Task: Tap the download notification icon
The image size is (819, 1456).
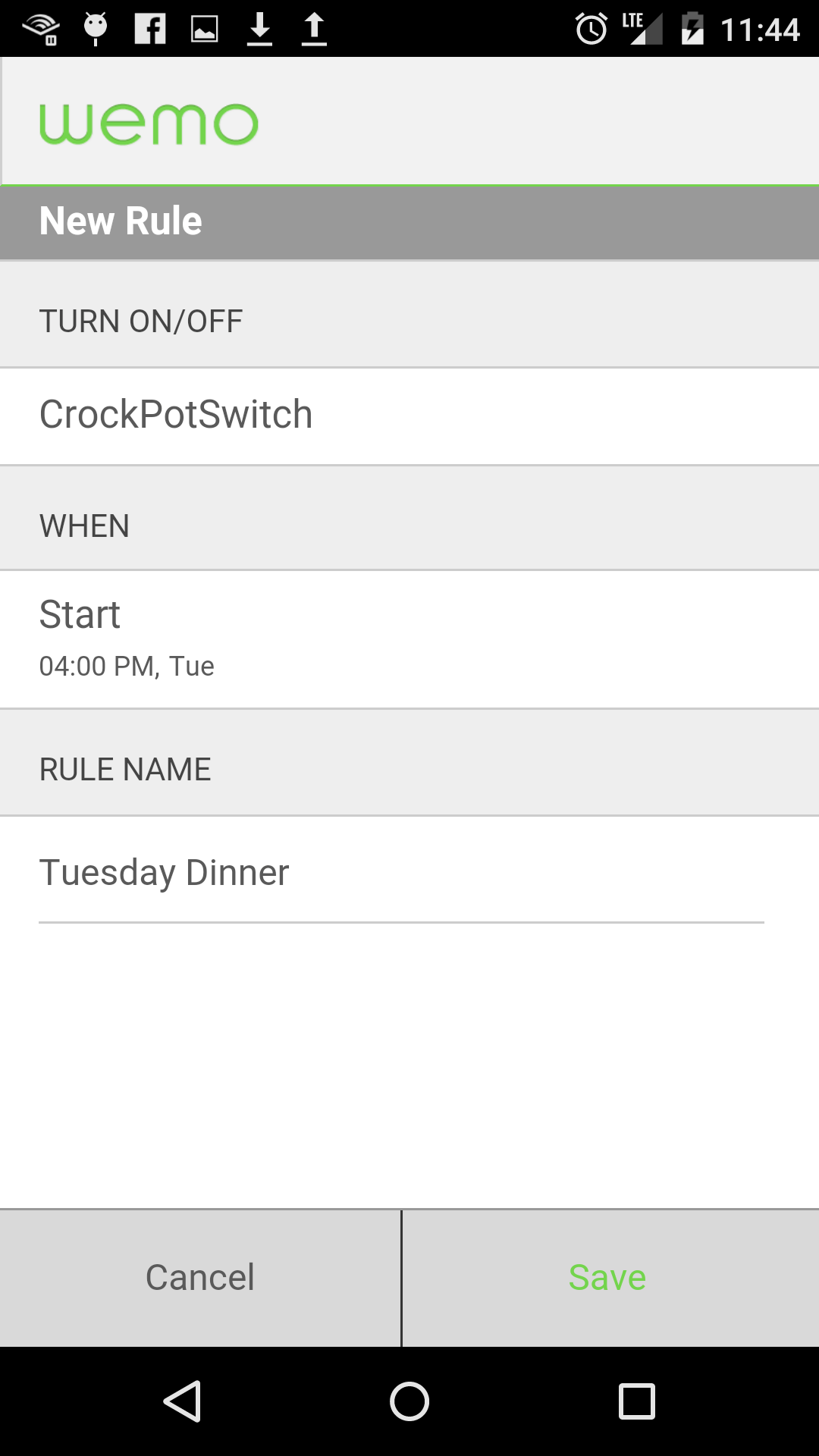Action: click(x=260, y=29)
